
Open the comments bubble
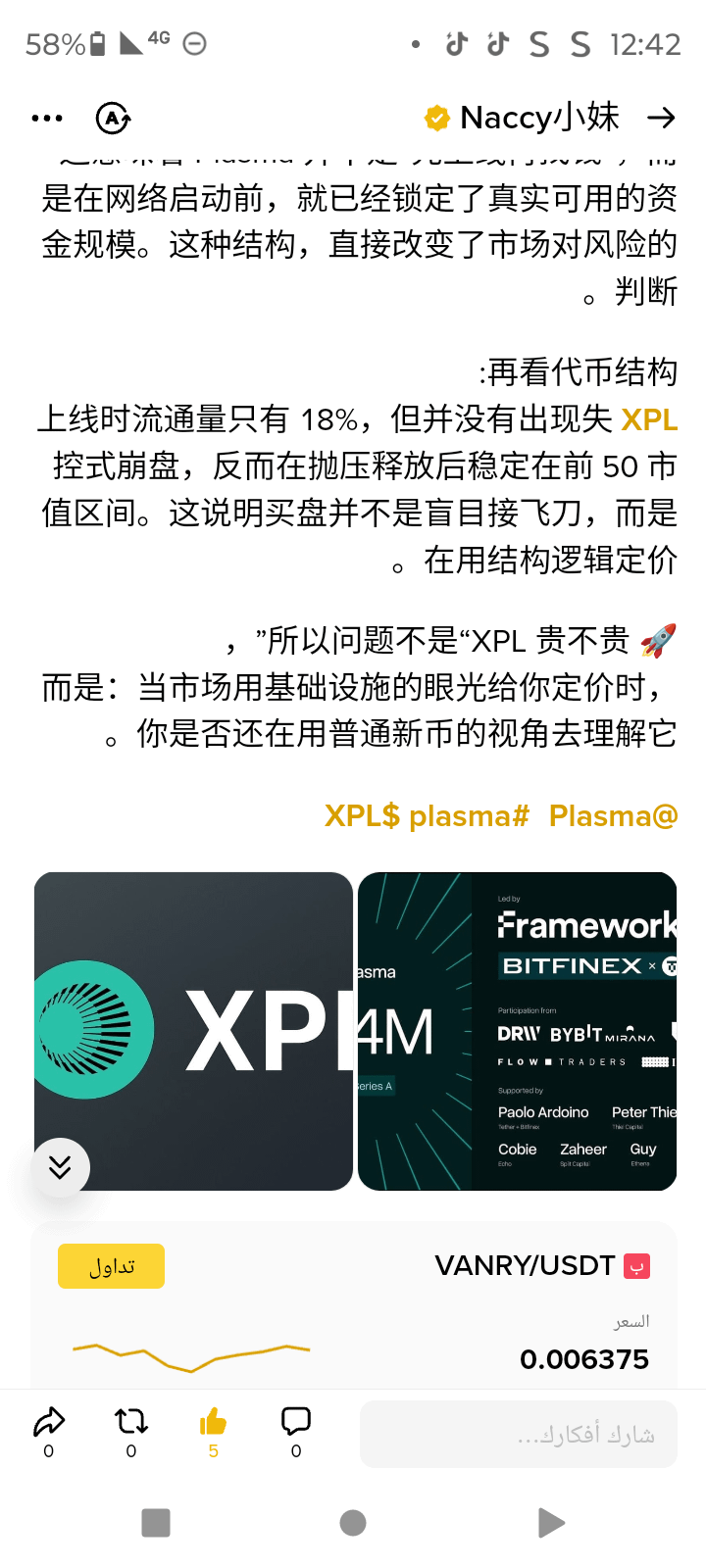pyautogui.click(x=296, y=1422)
